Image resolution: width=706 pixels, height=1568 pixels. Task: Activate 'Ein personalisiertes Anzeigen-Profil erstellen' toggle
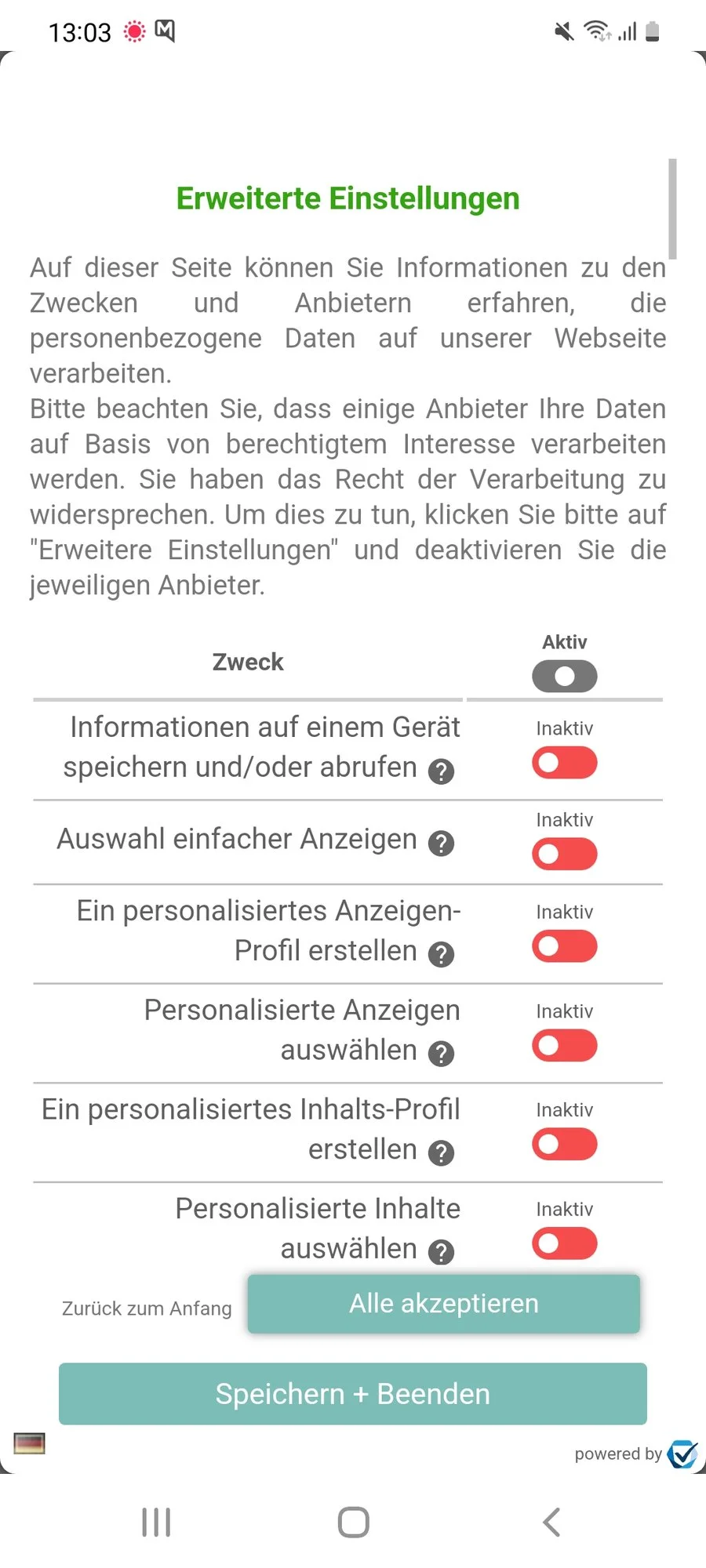click(564, 946)
